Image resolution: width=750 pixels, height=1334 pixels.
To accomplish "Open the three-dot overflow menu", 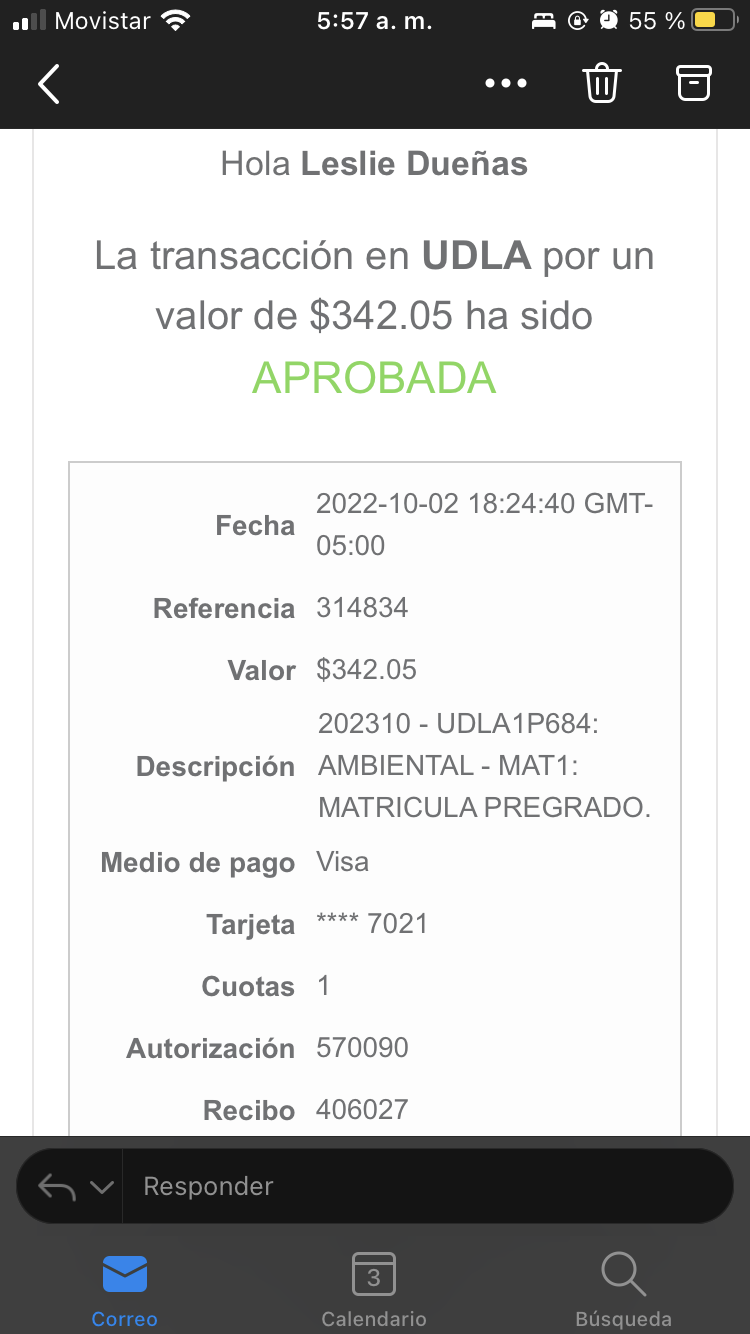I will (x=505, y=84).
